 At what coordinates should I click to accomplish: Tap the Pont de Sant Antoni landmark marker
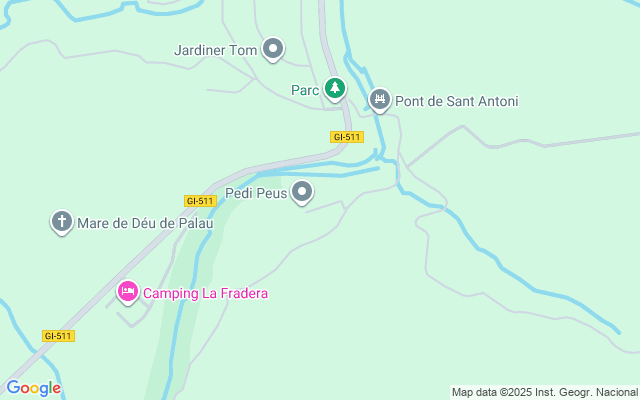click(379, 99)
